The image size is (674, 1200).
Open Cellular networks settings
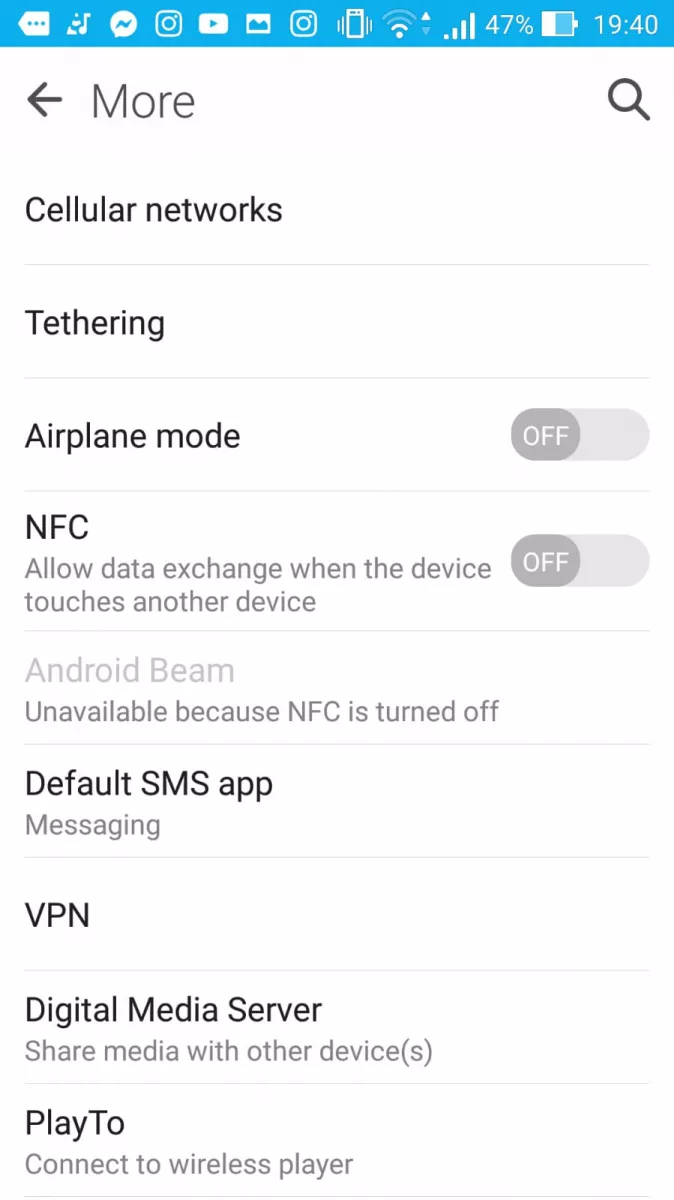point(337,209)
